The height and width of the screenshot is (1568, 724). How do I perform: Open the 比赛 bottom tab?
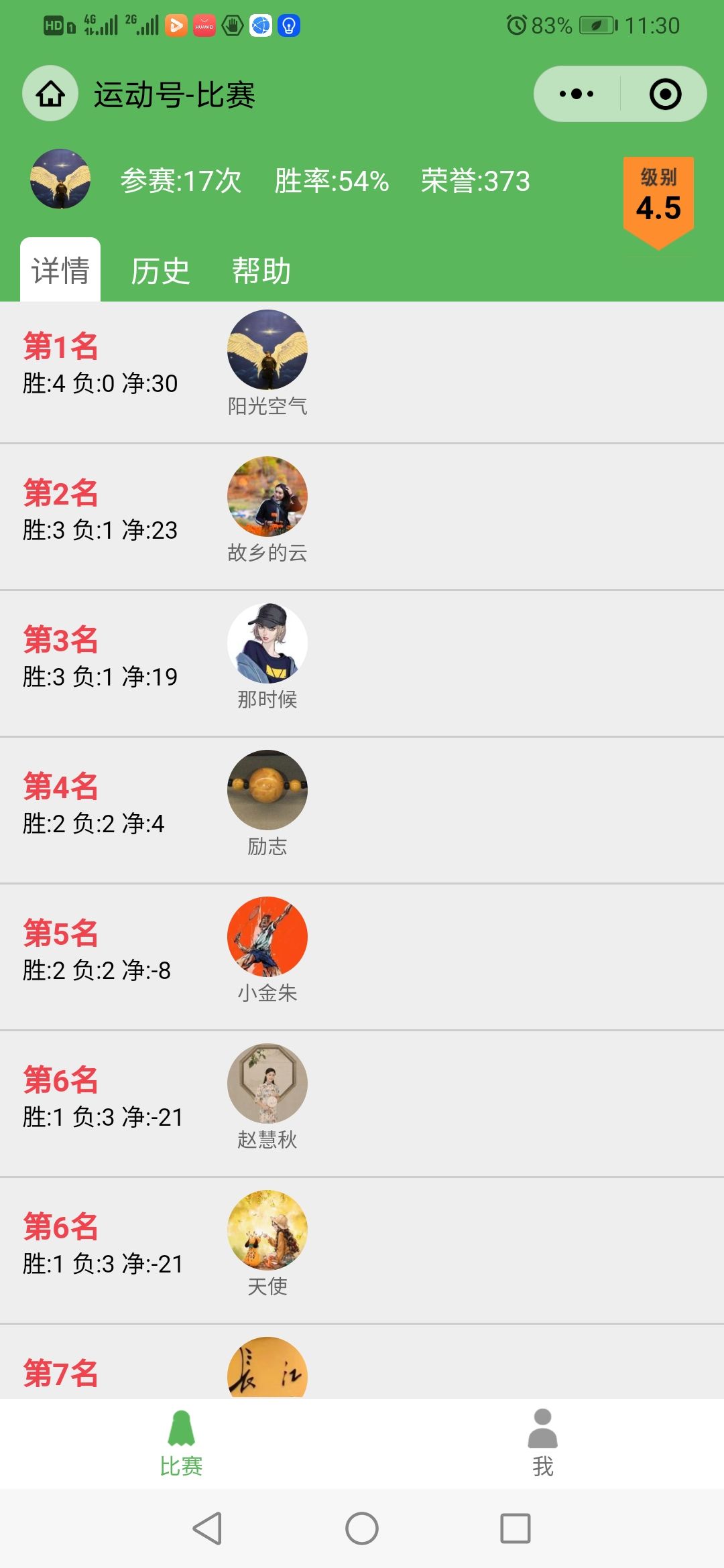pos(181,1443)
